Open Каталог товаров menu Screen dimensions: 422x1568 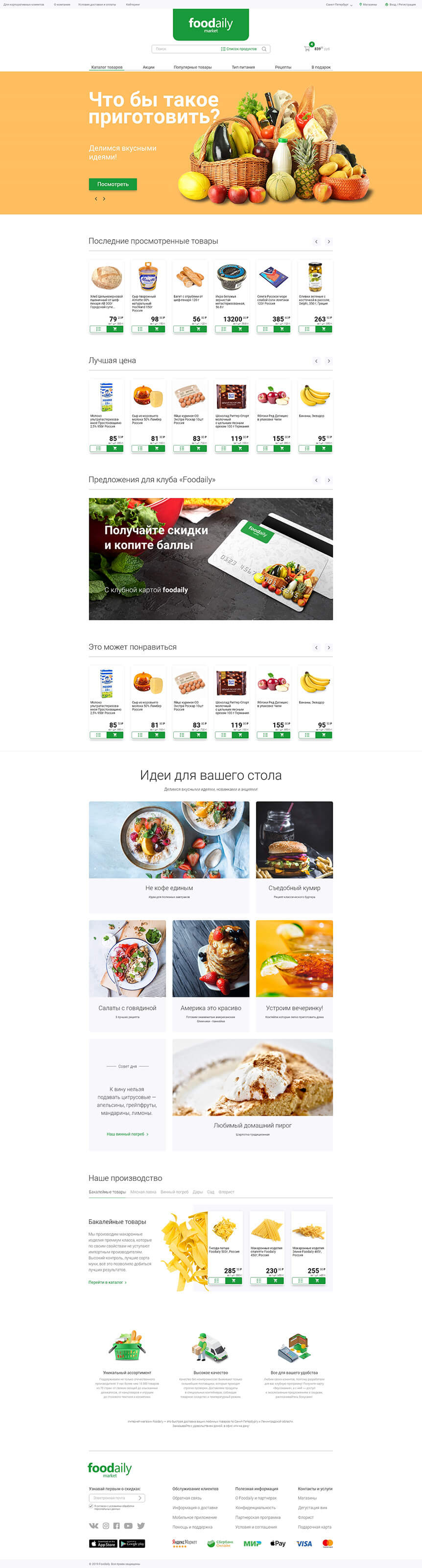pyautogui.click(x=106, y=67)
